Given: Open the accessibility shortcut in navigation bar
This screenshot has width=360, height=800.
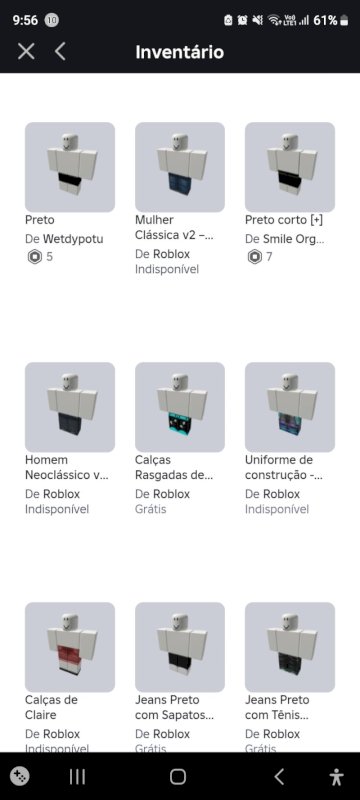Looking at the screenshot, I should point(337,777).
